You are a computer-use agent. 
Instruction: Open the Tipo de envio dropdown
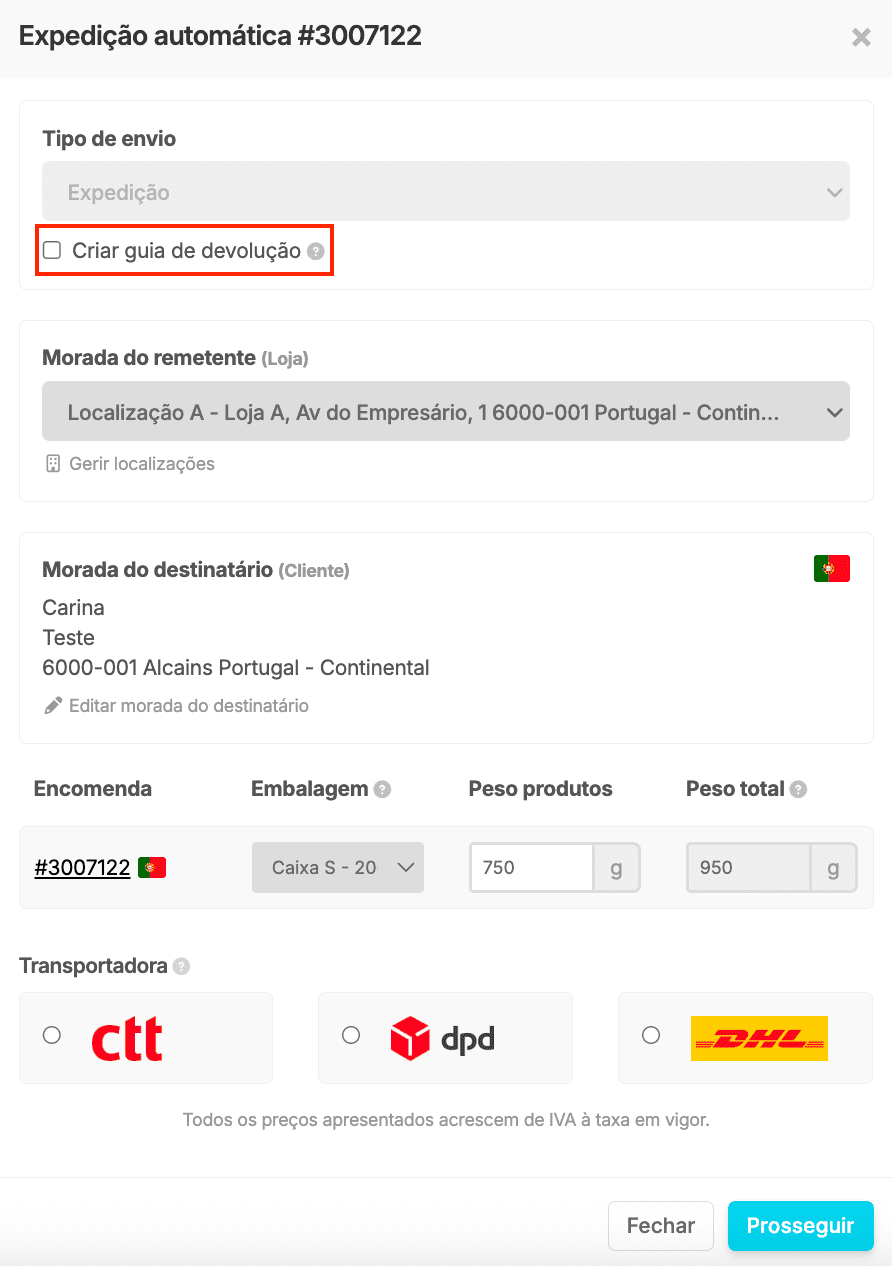[x=445, y=191]
